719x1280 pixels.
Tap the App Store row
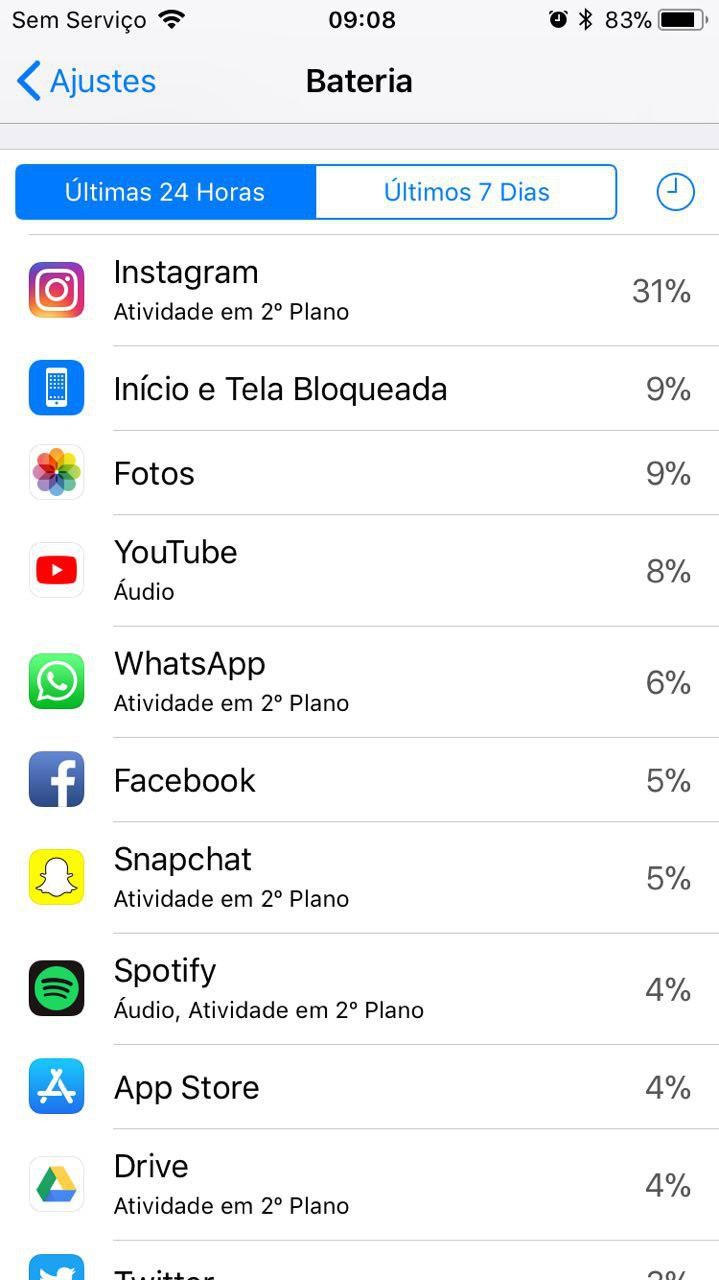click(x=360, y=1087)
